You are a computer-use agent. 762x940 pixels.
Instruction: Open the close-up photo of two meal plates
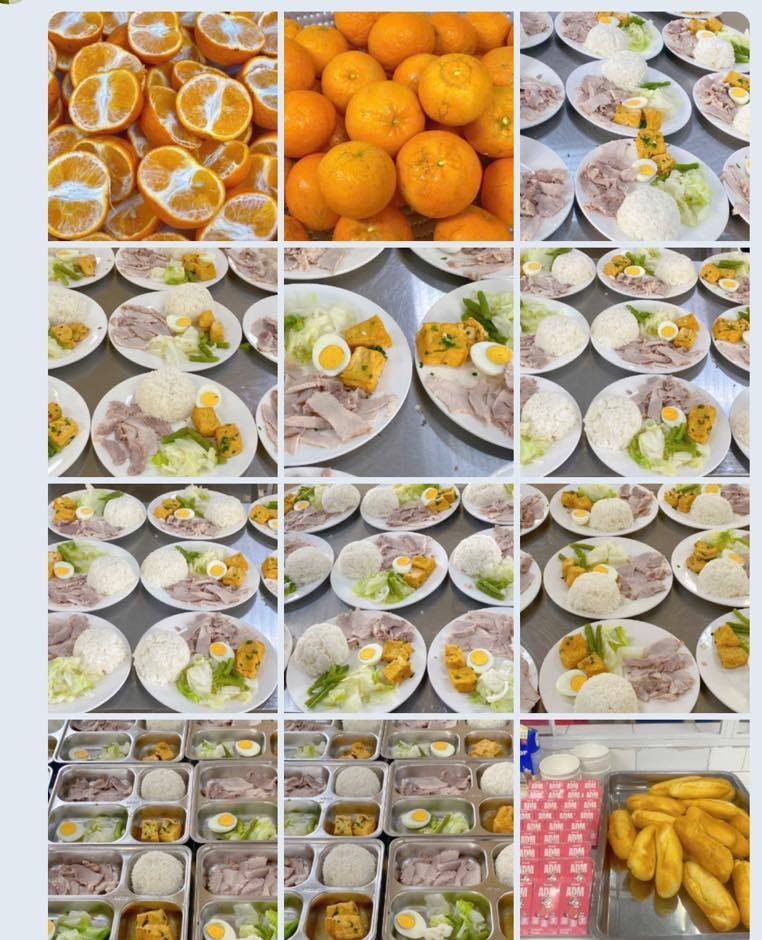tap(398, 362)
